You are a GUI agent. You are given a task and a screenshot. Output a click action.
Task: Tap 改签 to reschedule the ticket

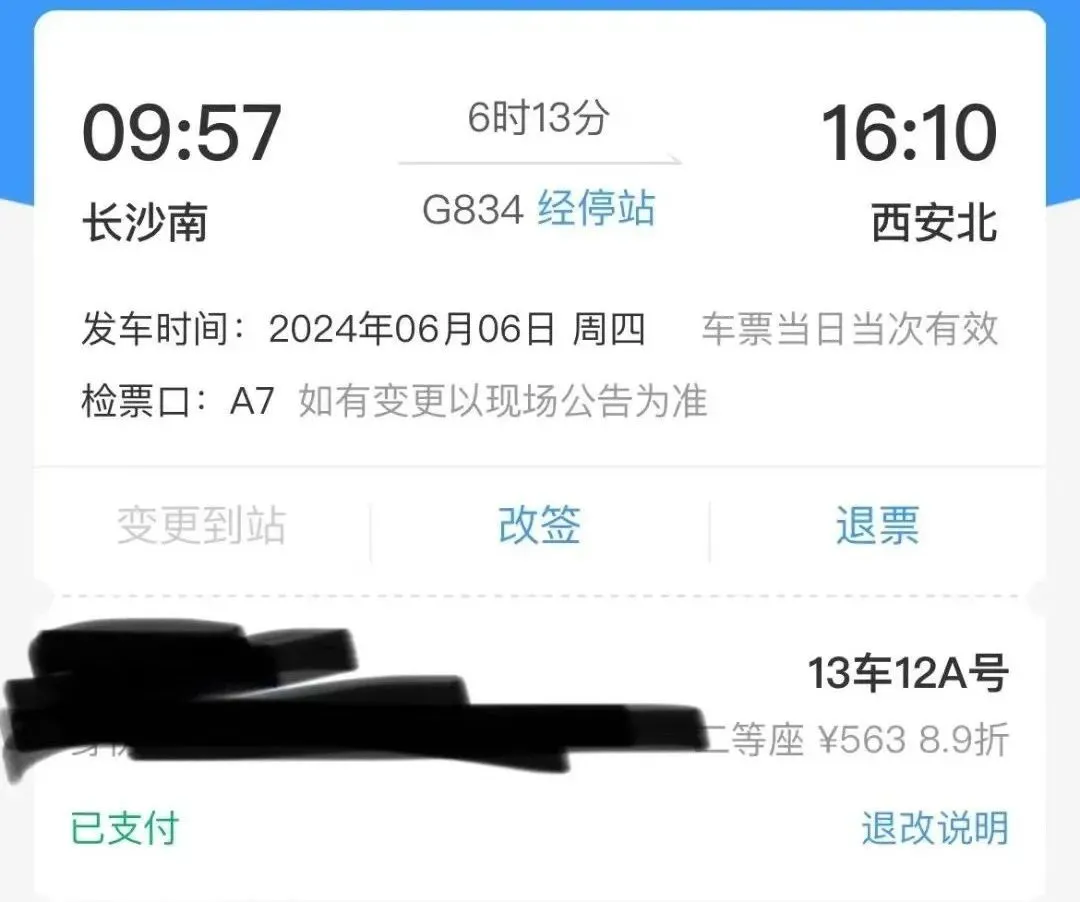click(x=539, y=525)
